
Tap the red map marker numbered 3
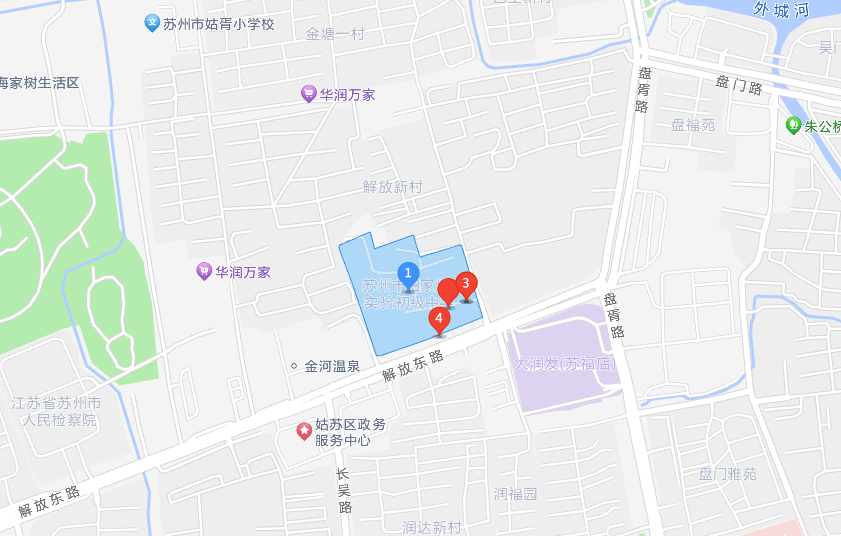[x=465, y=284]
